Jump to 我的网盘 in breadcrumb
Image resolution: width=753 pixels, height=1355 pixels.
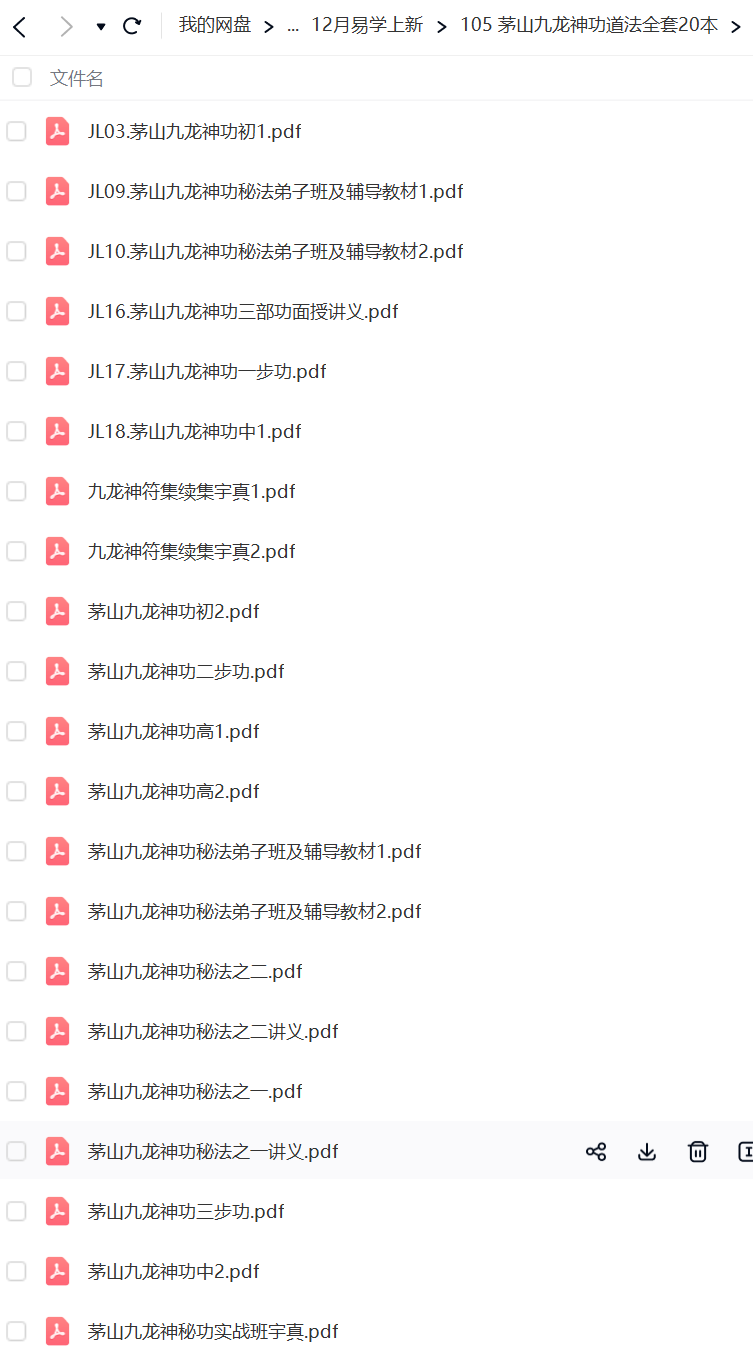pos(215,26)
